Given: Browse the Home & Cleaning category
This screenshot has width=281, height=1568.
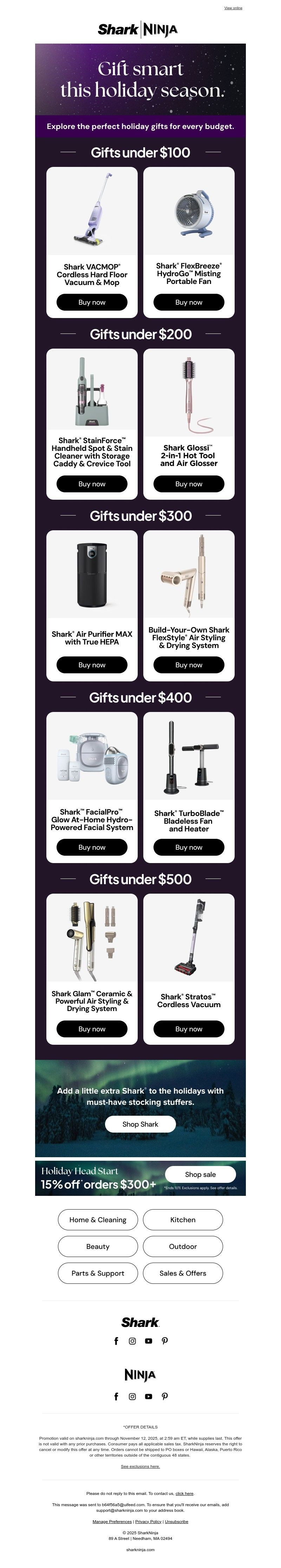Looking at the screenshot, I should 98,1219.
